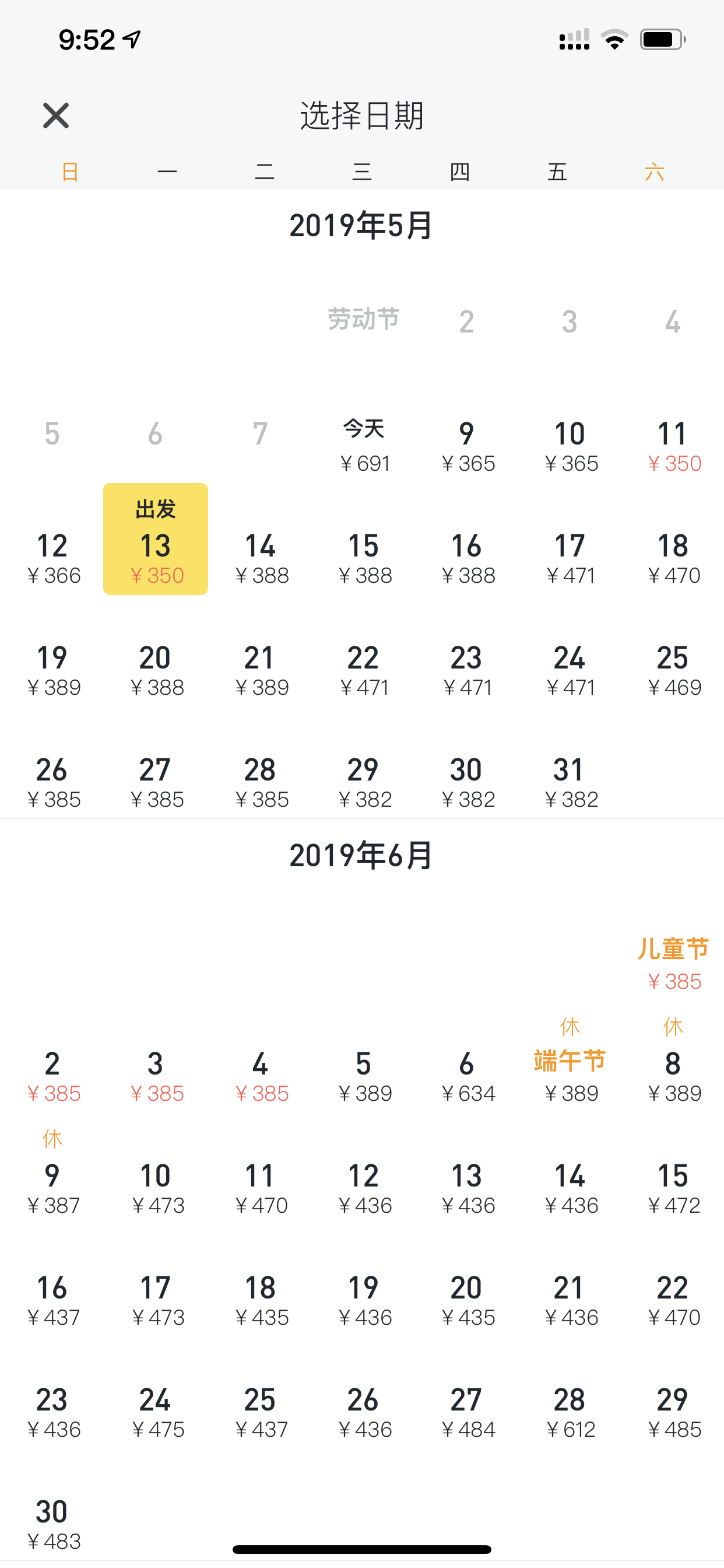The width and height of the screenshot is (724, 1568).
Task: Choose May 20 priced ¥388
Action: tap(156, 670)
